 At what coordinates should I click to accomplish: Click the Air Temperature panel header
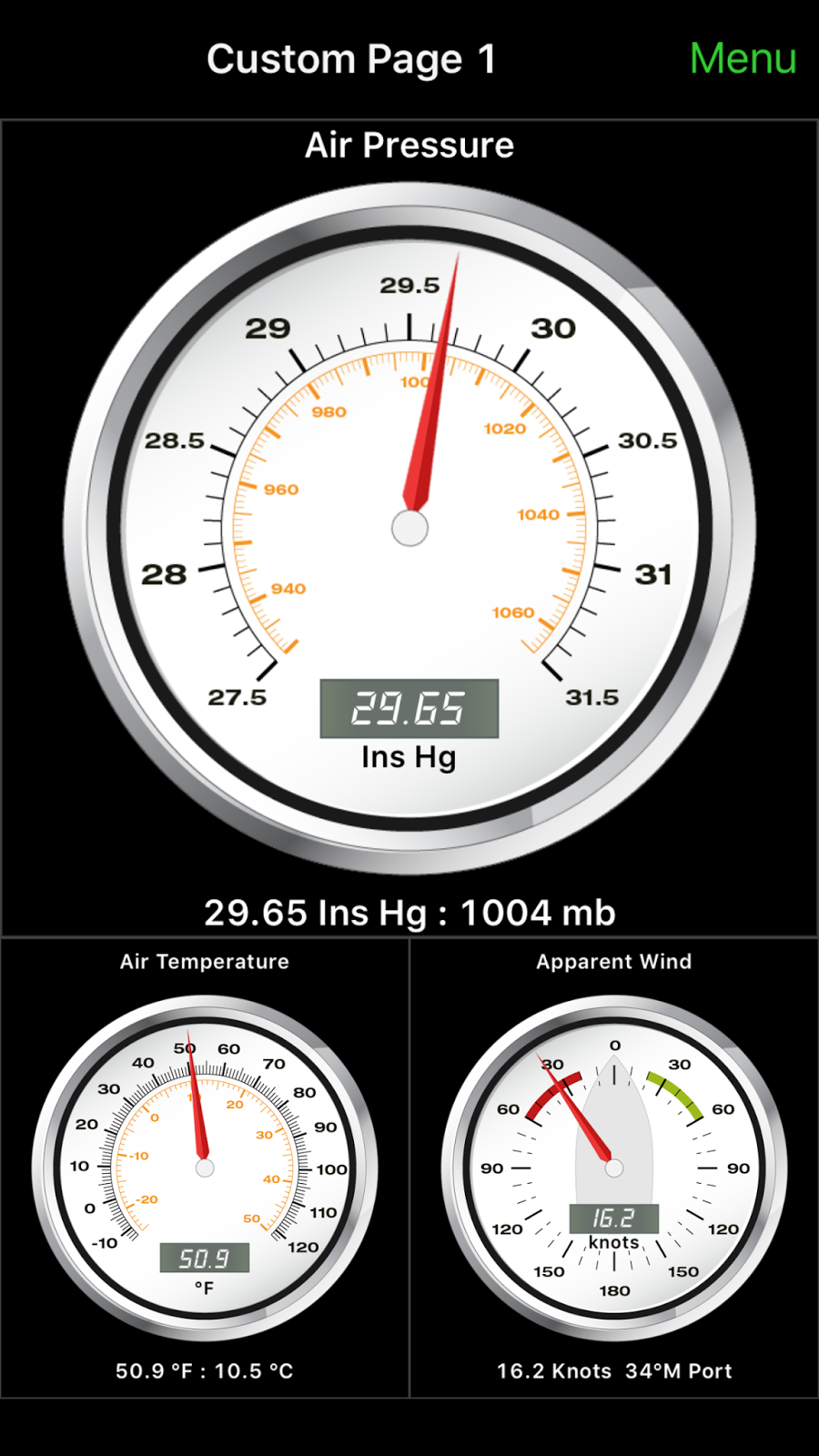pyautogui.click(x=205, y=961)
